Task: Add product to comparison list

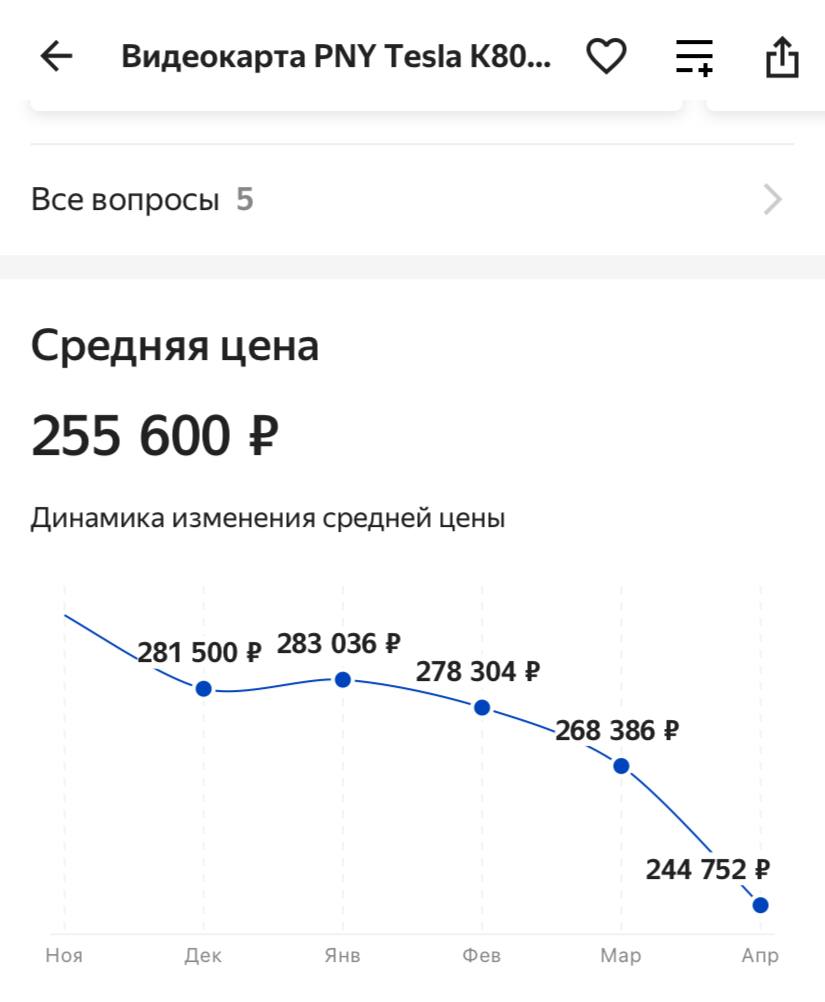Action: coord(694,57)
